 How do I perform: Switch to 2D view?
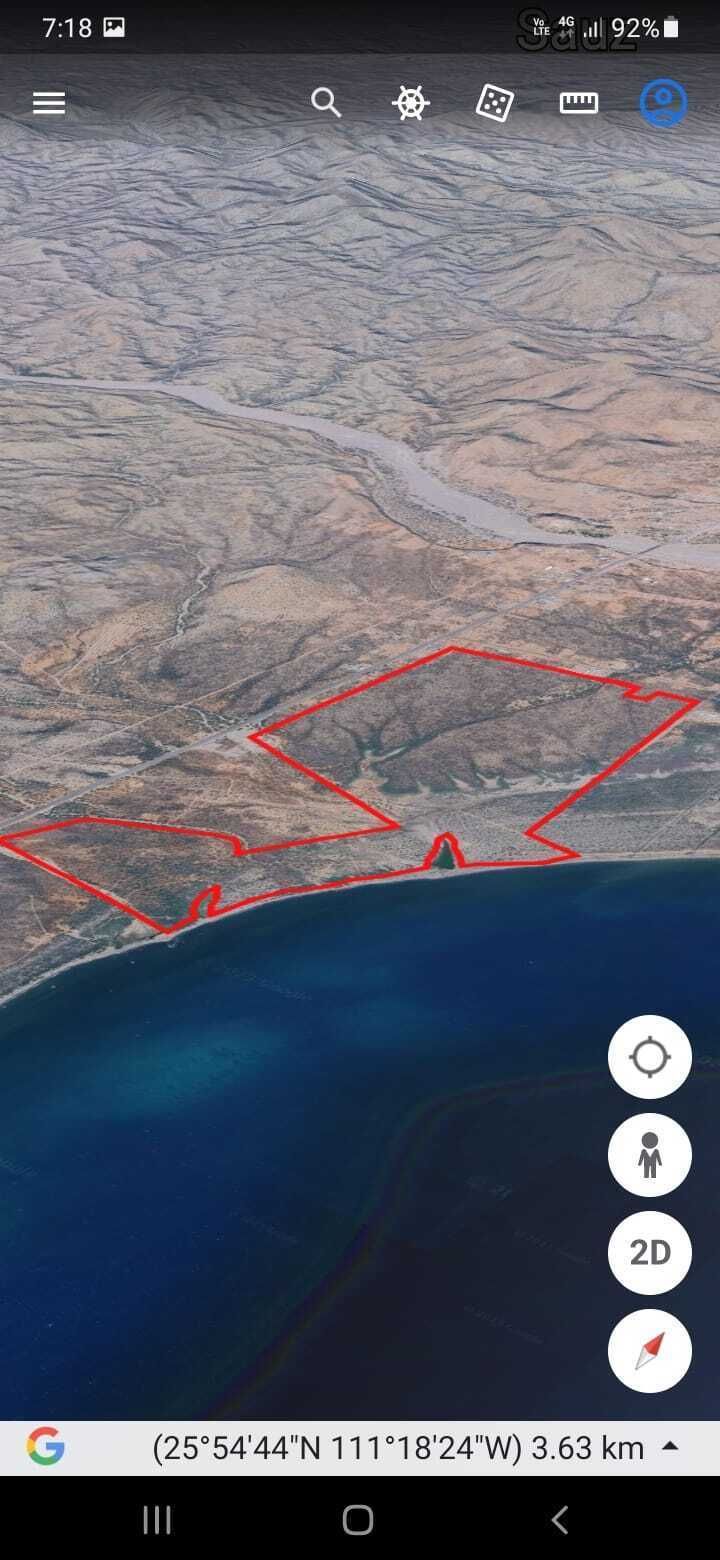[x=649, y=1252]
